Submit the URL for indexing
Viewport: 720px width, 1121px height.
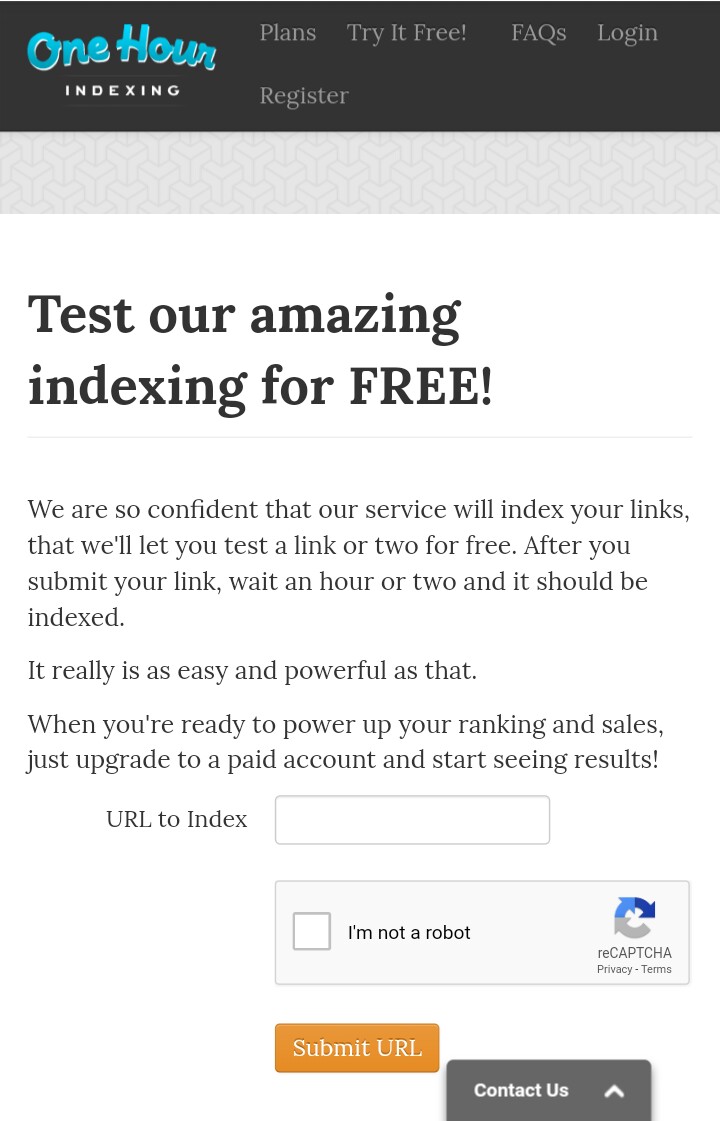tap(357, 1047)
